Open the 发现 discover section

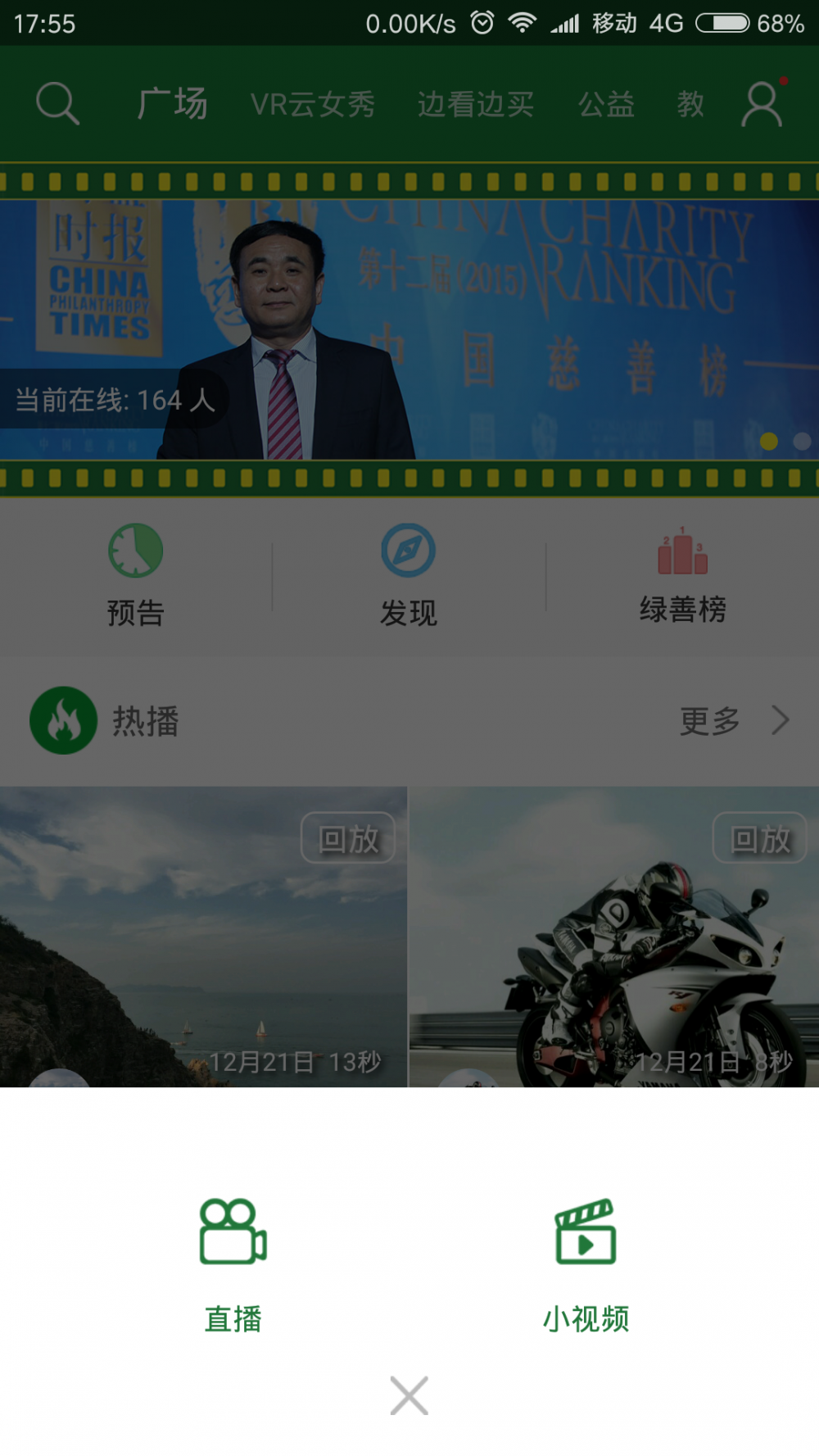[408, 576]
